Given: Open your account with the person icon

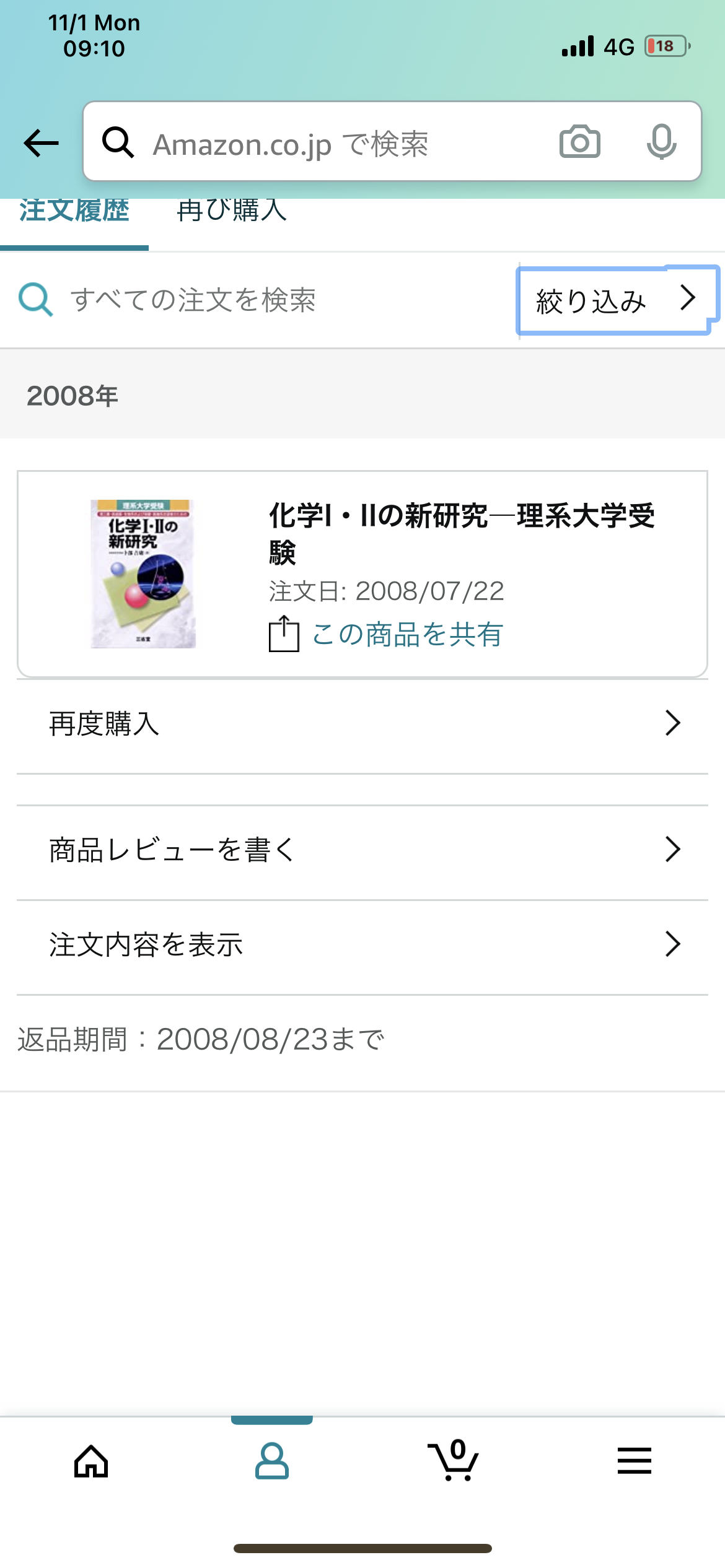Looking at the screenshot, I should (x=271, y=1463).
